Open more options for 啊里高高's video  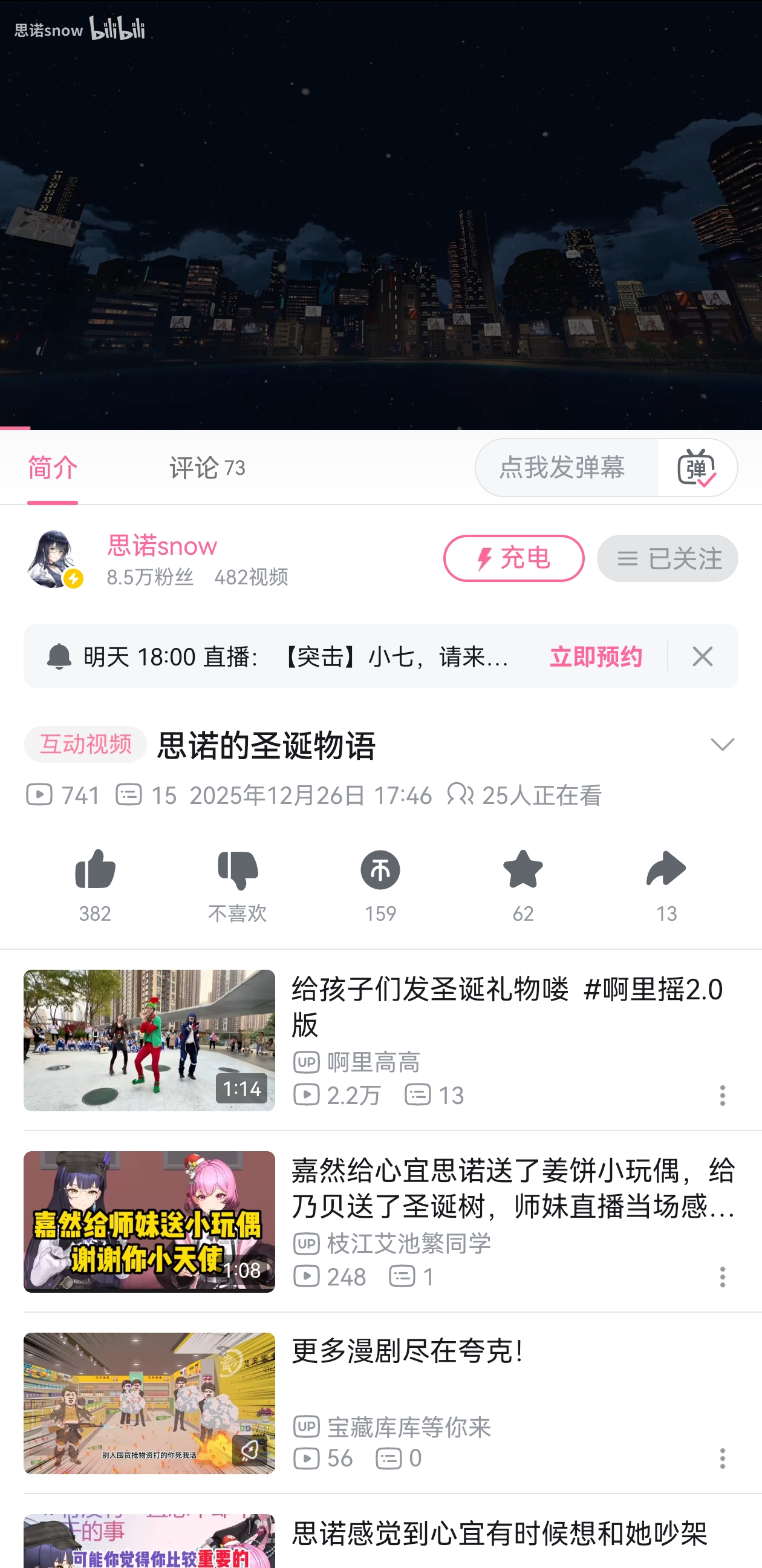click(x=723, y=1095)
